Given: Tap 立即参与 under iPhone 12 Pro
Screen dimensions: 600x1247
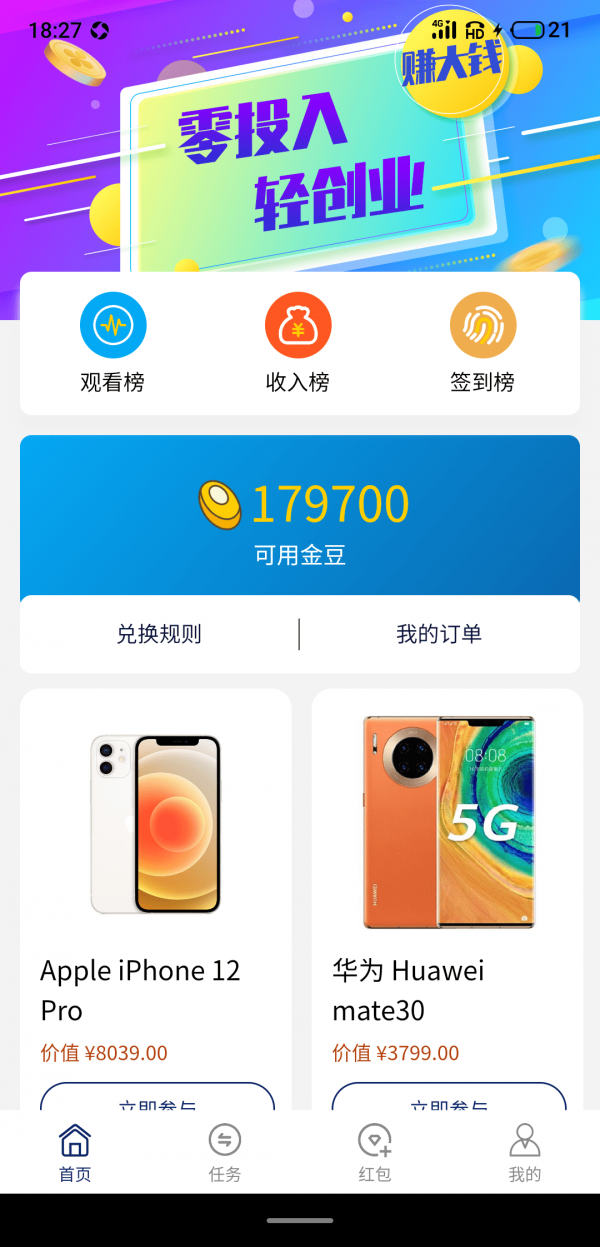Looking at the screenshot, I should (157, 1098).
